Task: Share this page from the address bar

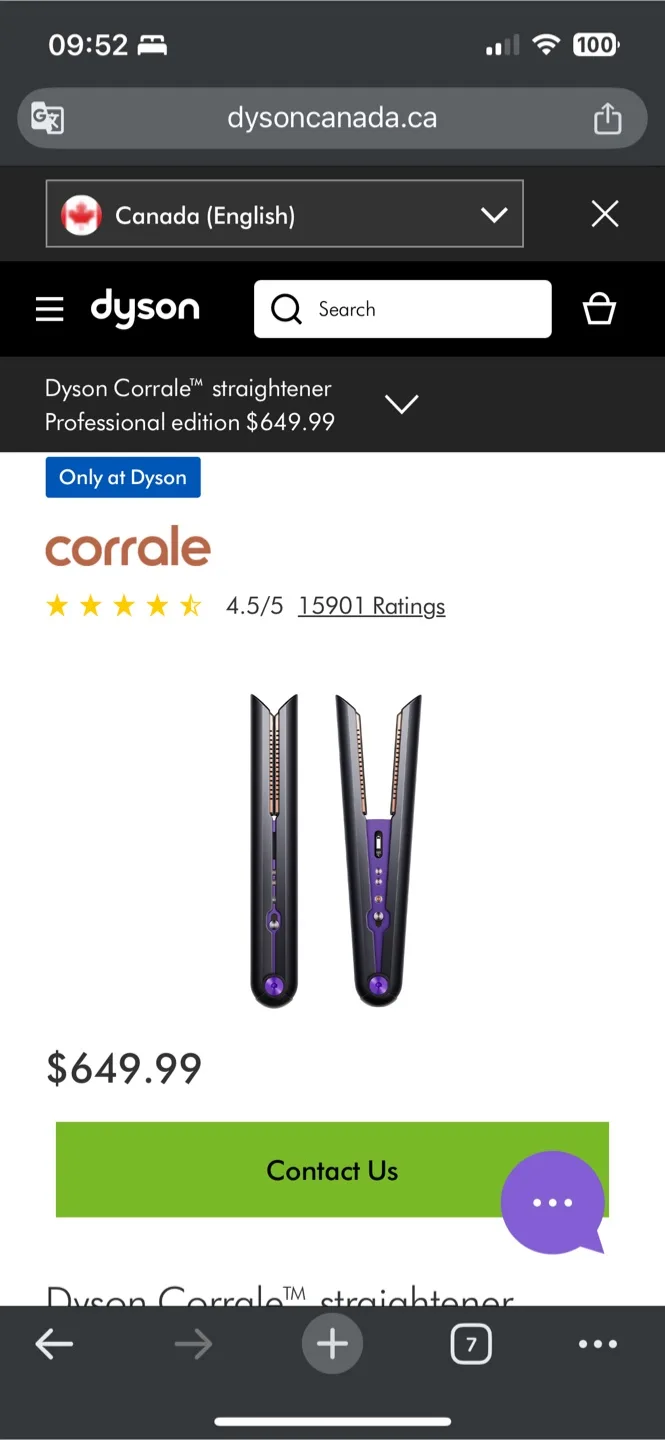Action: tap(607, 119)
